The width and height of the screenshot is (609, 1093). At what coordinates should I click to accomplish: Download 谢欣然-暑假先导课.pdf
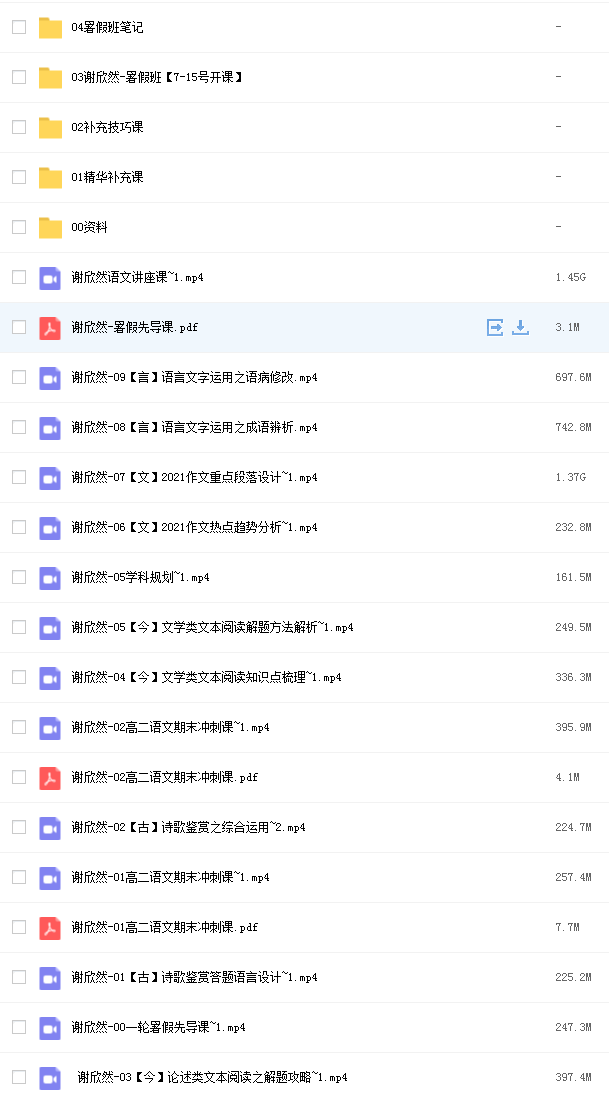coord(521,327)
